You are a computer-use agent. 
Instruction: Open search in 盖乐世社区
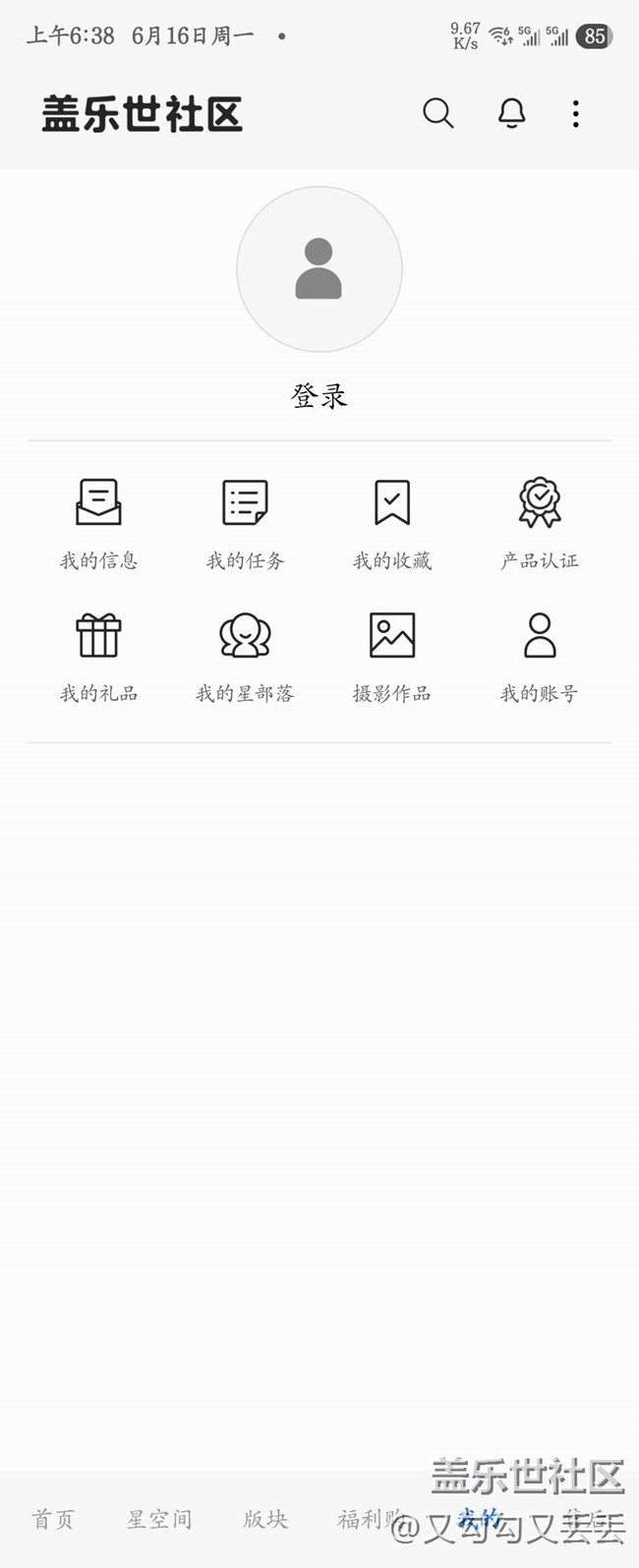click(438, 114)
